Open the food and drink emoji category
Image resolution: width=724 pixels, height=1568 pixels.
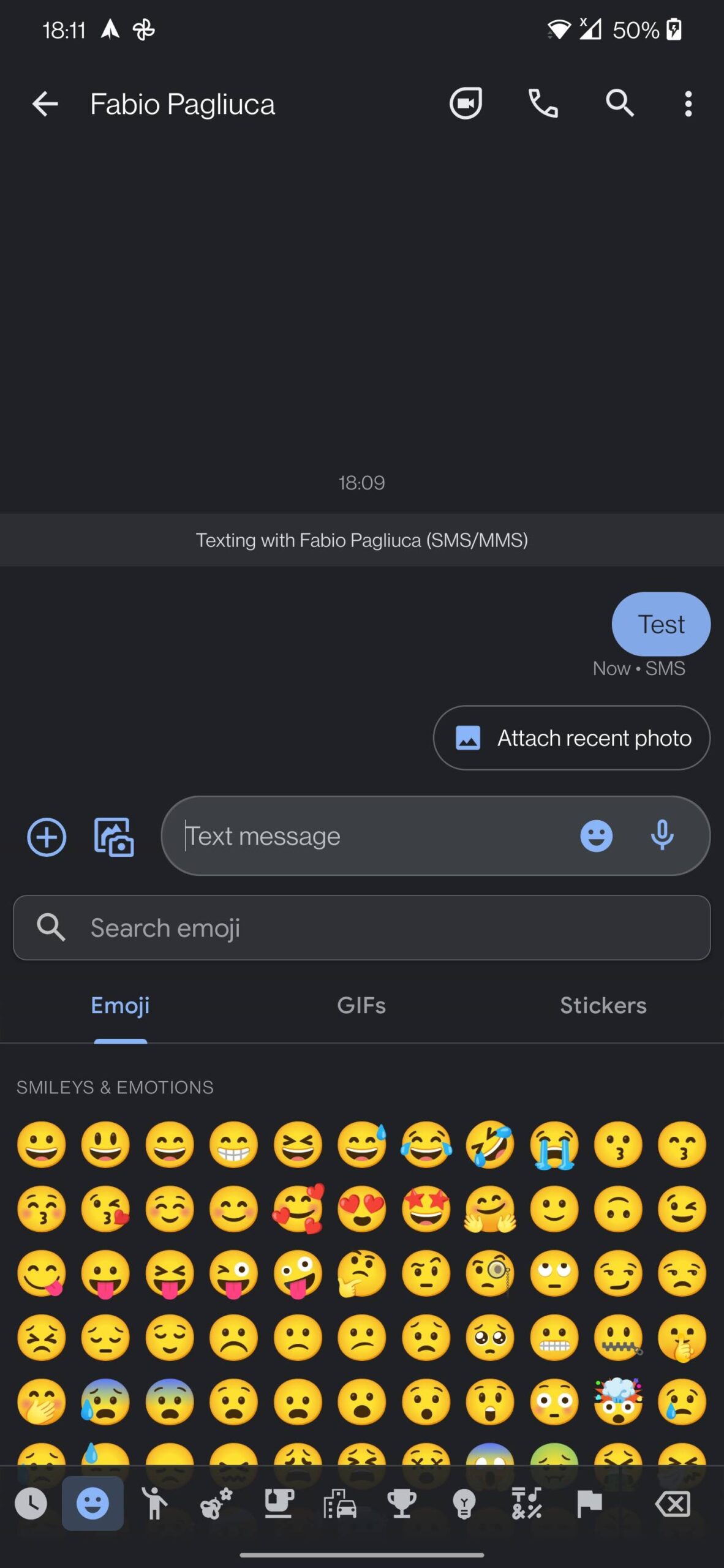279,1504
